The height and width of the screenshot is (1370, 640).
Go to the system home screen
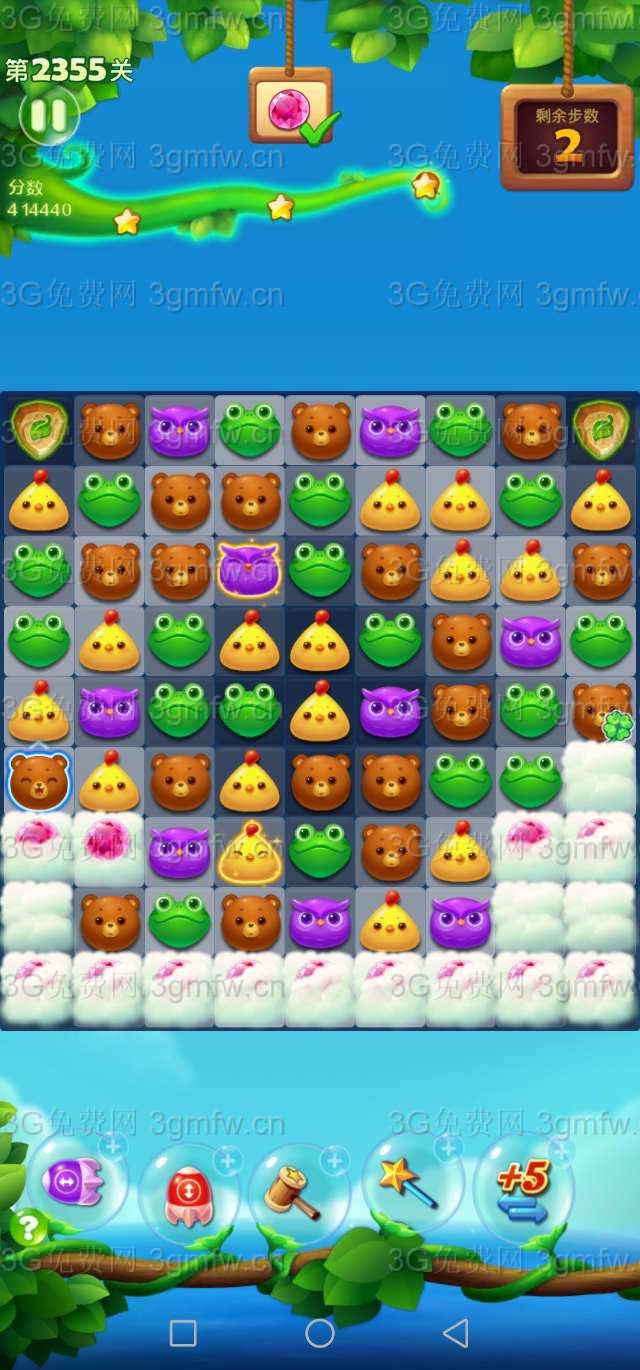tap(320, 1332)
